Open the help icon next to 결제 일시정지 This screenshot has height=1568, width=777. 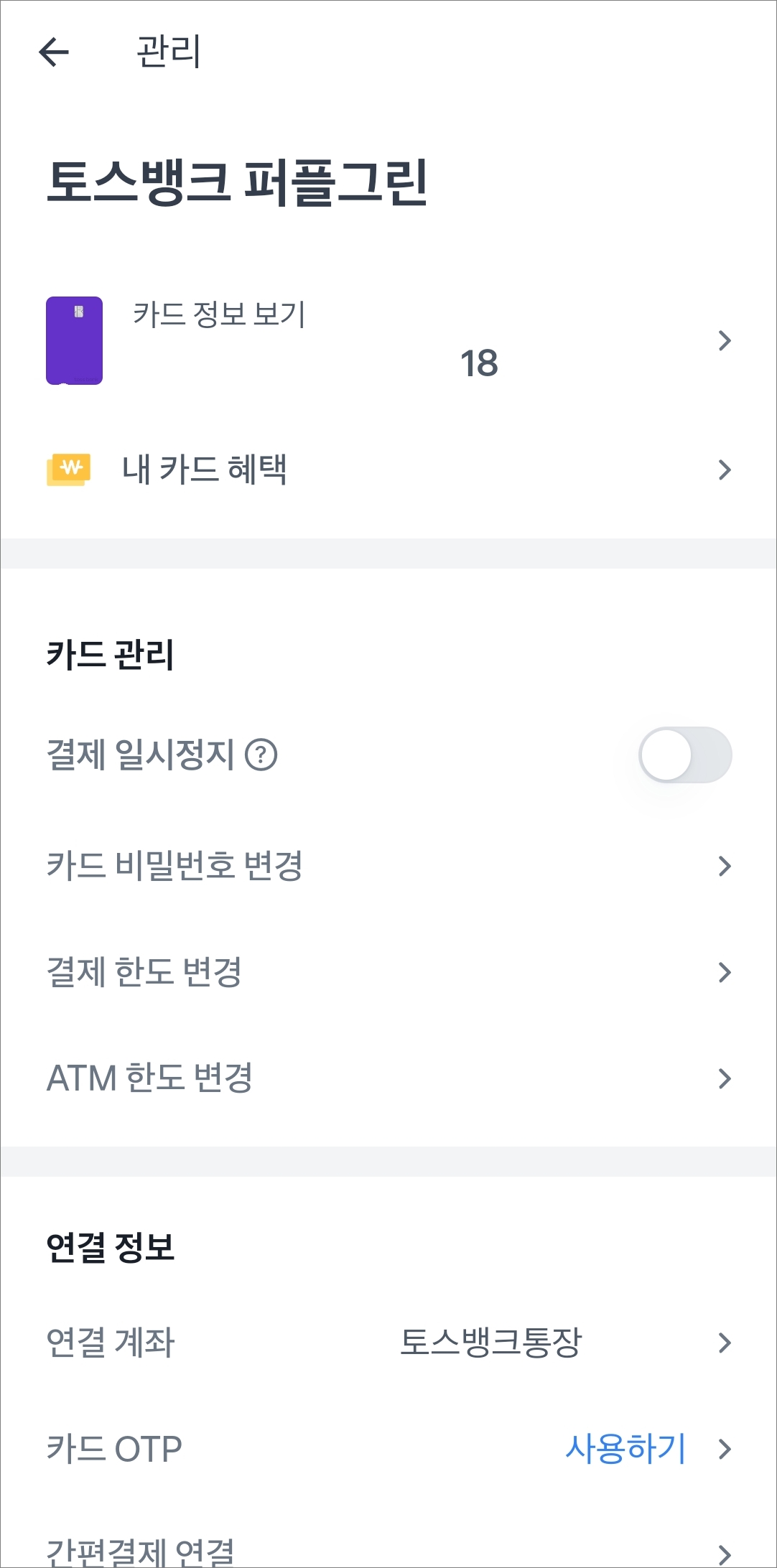262,755
